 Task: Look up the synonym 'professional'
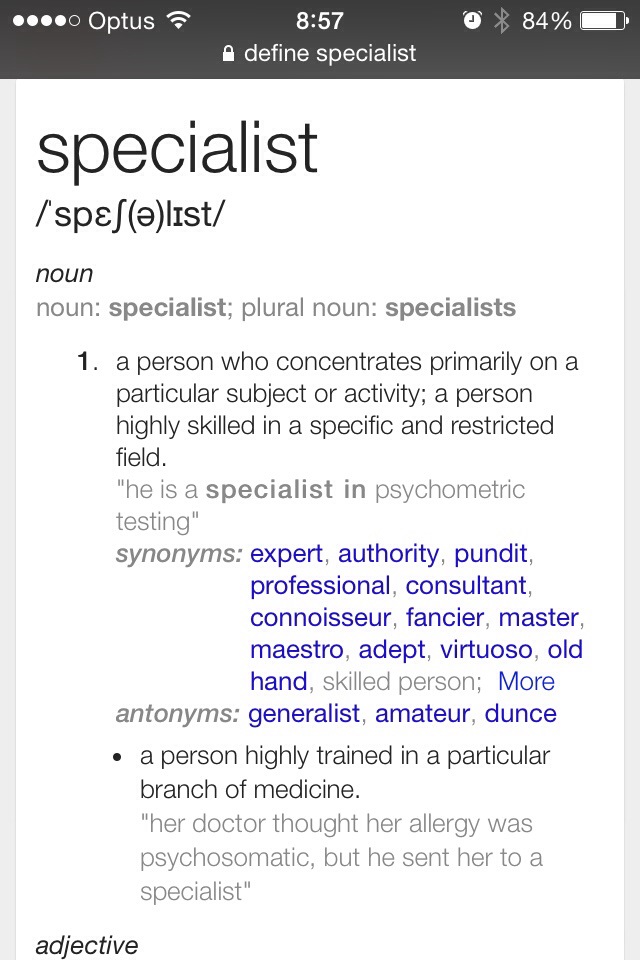point(320,586)
